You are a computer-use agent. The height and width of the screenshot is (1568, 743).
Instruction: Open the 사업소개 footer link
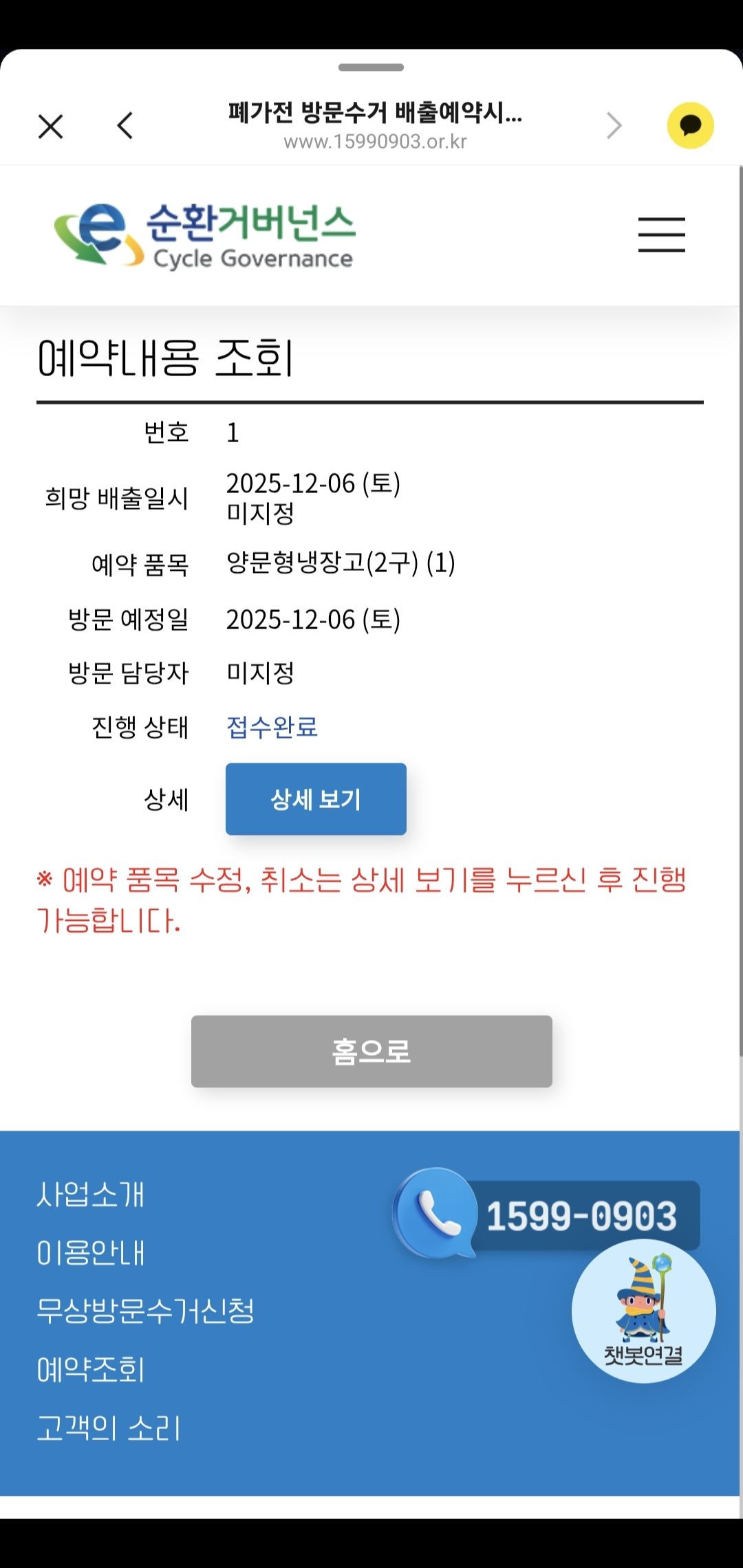(90, 1195)
